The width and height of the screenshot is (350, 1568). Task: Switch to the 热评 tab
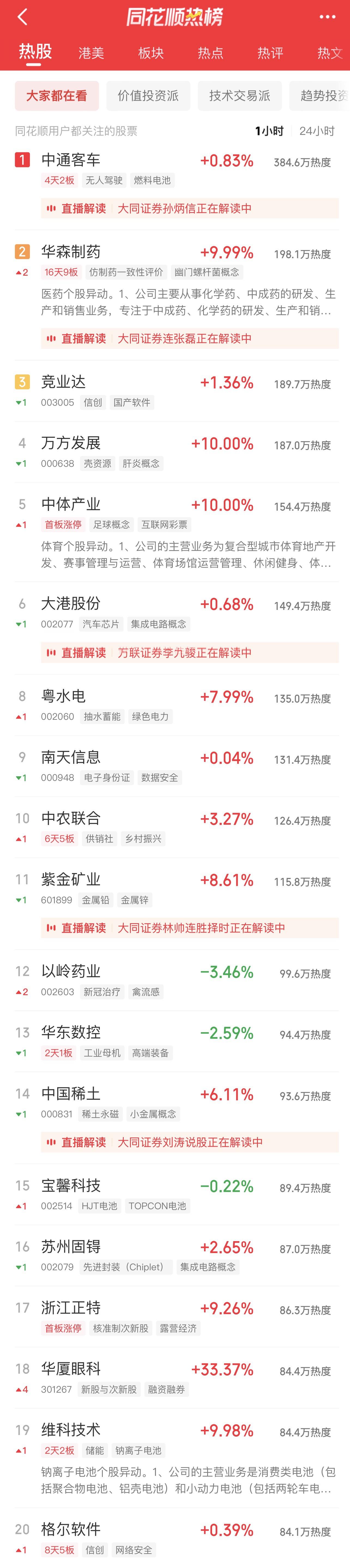tap(270, 53)
